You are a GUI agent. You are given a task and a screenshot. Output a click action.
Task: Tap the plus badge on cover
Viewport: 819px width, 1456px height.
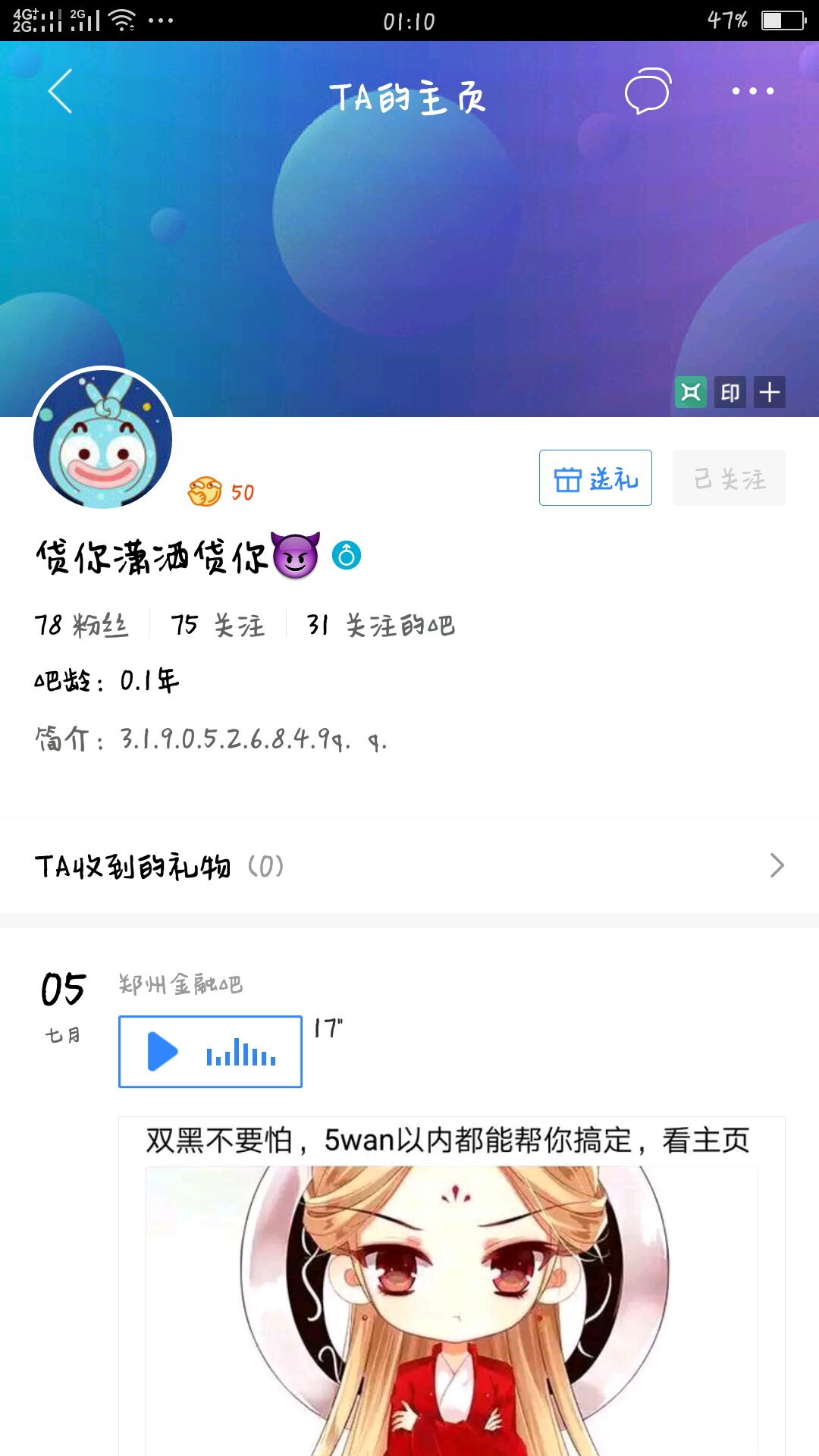(770, 392)
